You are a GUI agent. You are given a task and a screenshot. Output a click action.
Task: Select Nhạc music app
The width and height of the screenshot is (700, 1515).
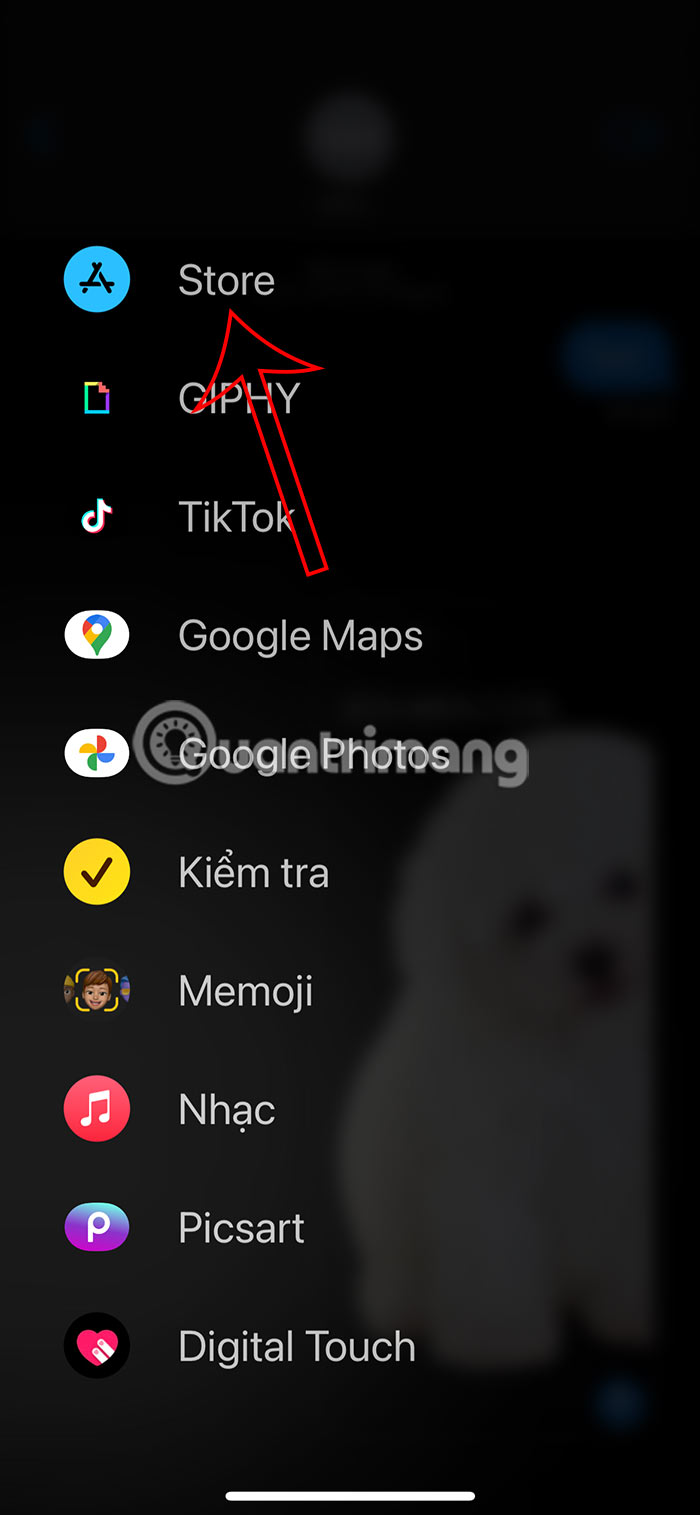click(226, 1109)
